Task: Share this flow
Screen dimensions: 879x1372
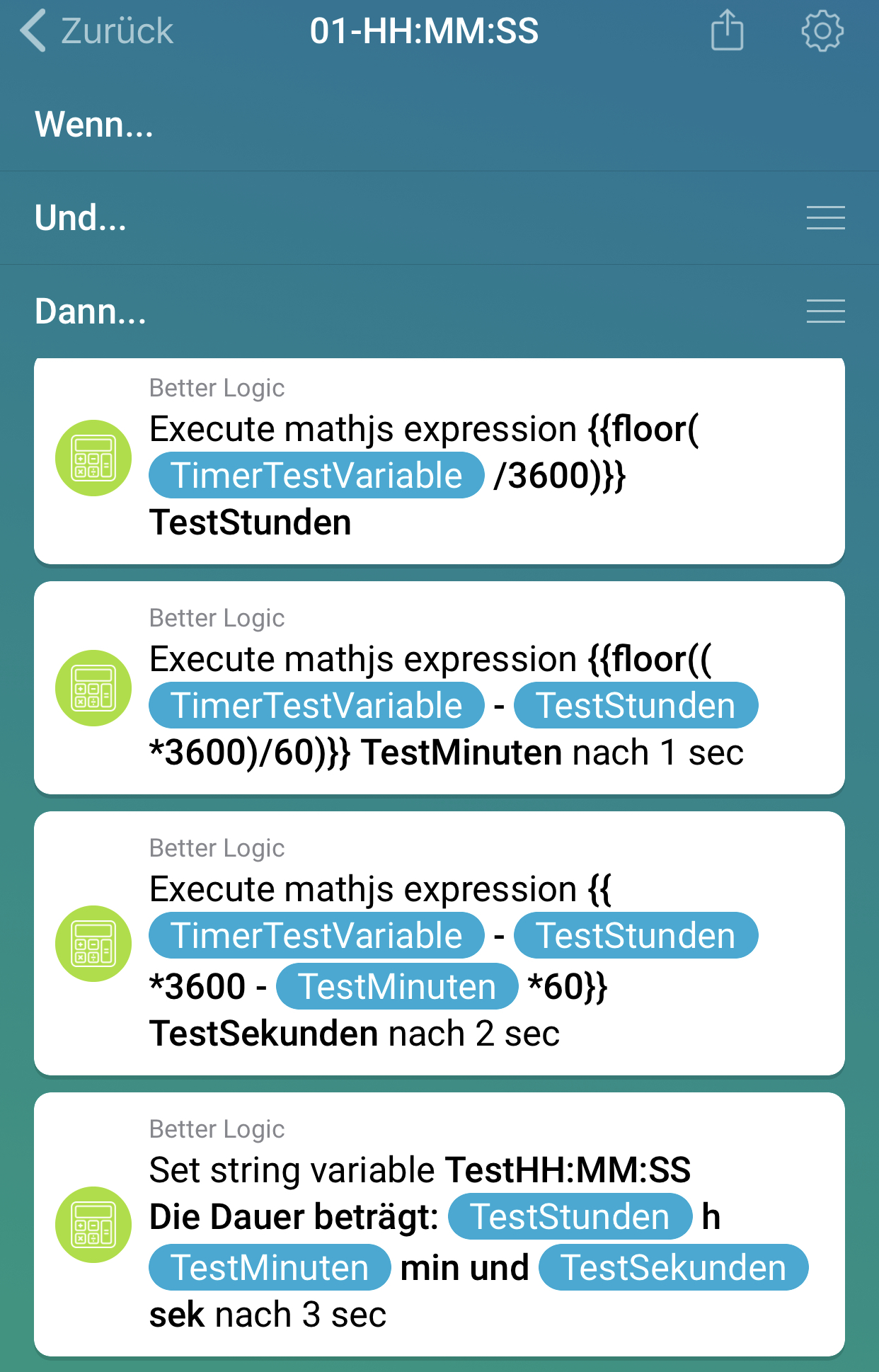Action: [x=727, y=31]
